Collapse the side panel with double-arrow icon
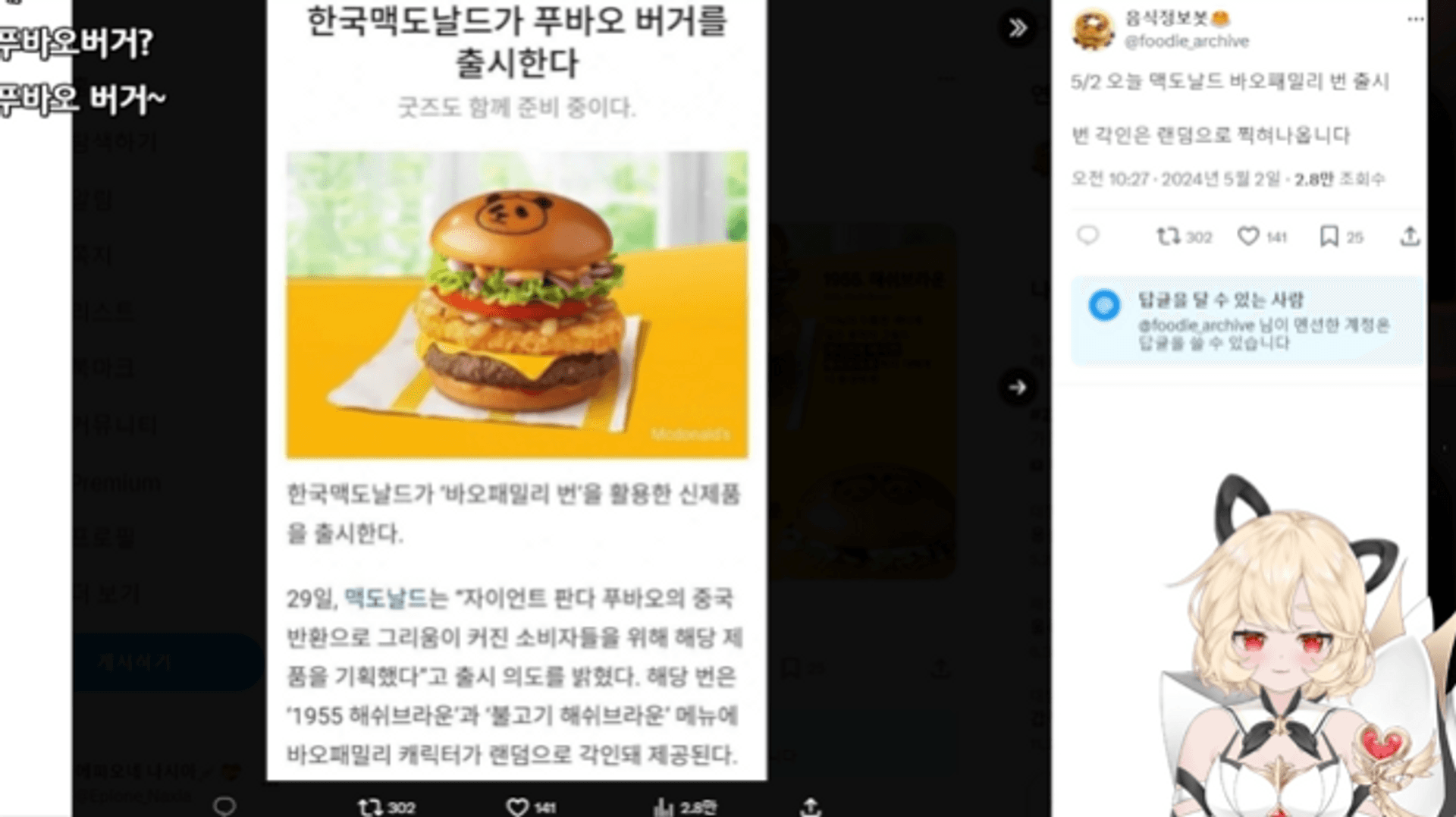Viewport: 1456px width, 817px height. [1018, 28]
